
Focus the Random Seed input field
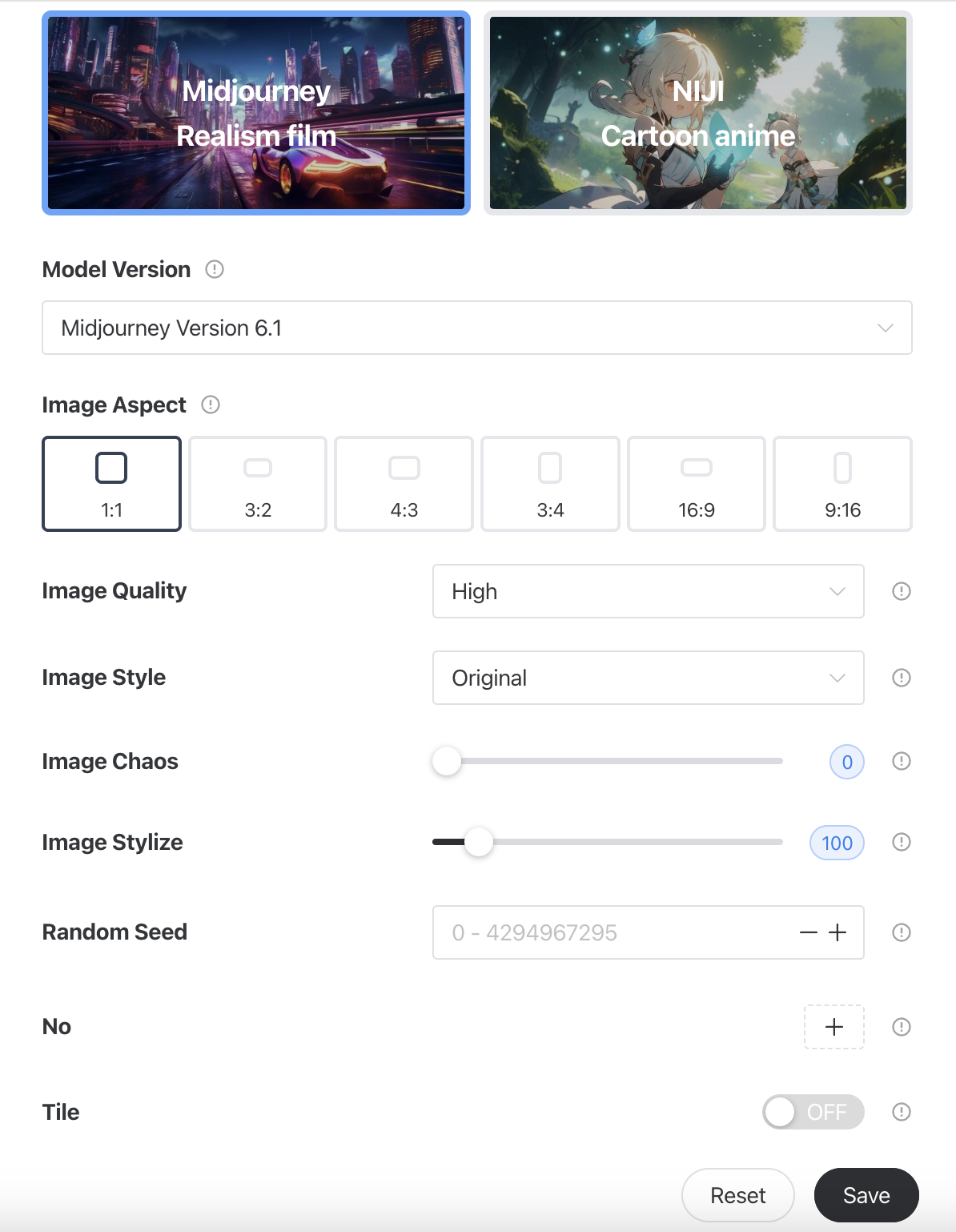[x=609, y=932]
